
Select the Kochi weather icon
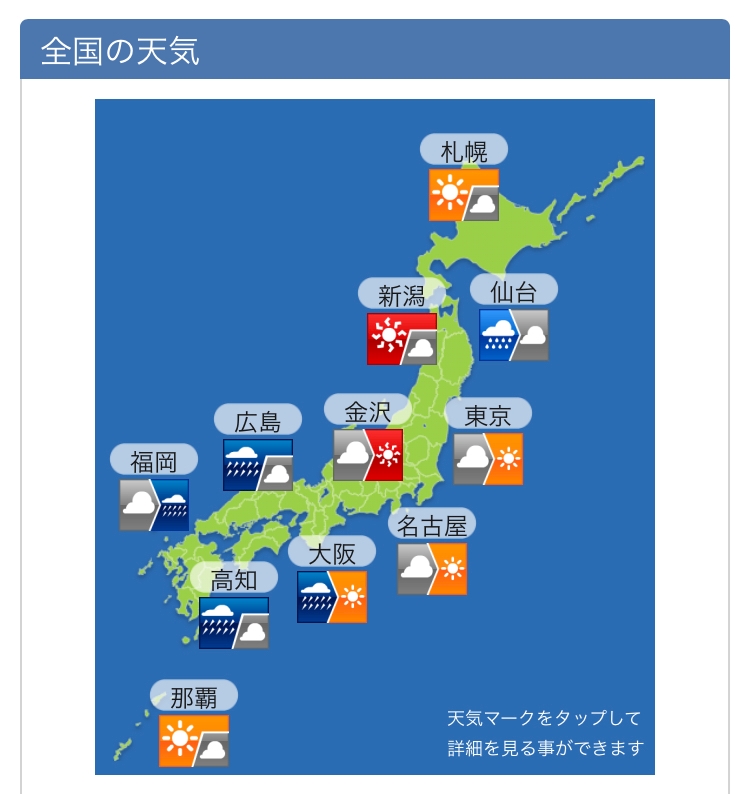click(x=233, y=623)
